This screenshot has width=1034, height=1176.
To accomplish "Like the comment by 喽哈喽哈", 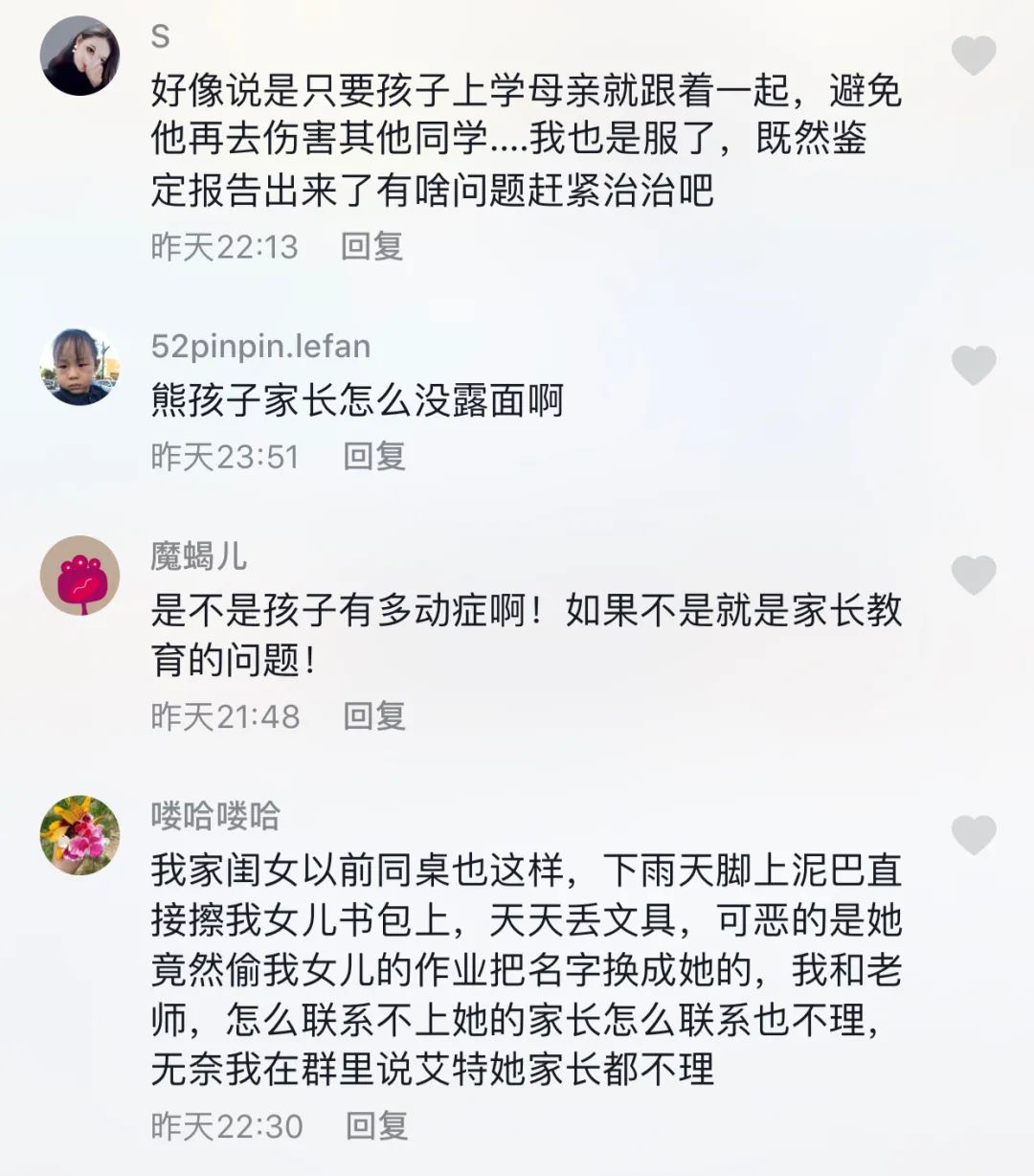I will (x=974, y=834).
